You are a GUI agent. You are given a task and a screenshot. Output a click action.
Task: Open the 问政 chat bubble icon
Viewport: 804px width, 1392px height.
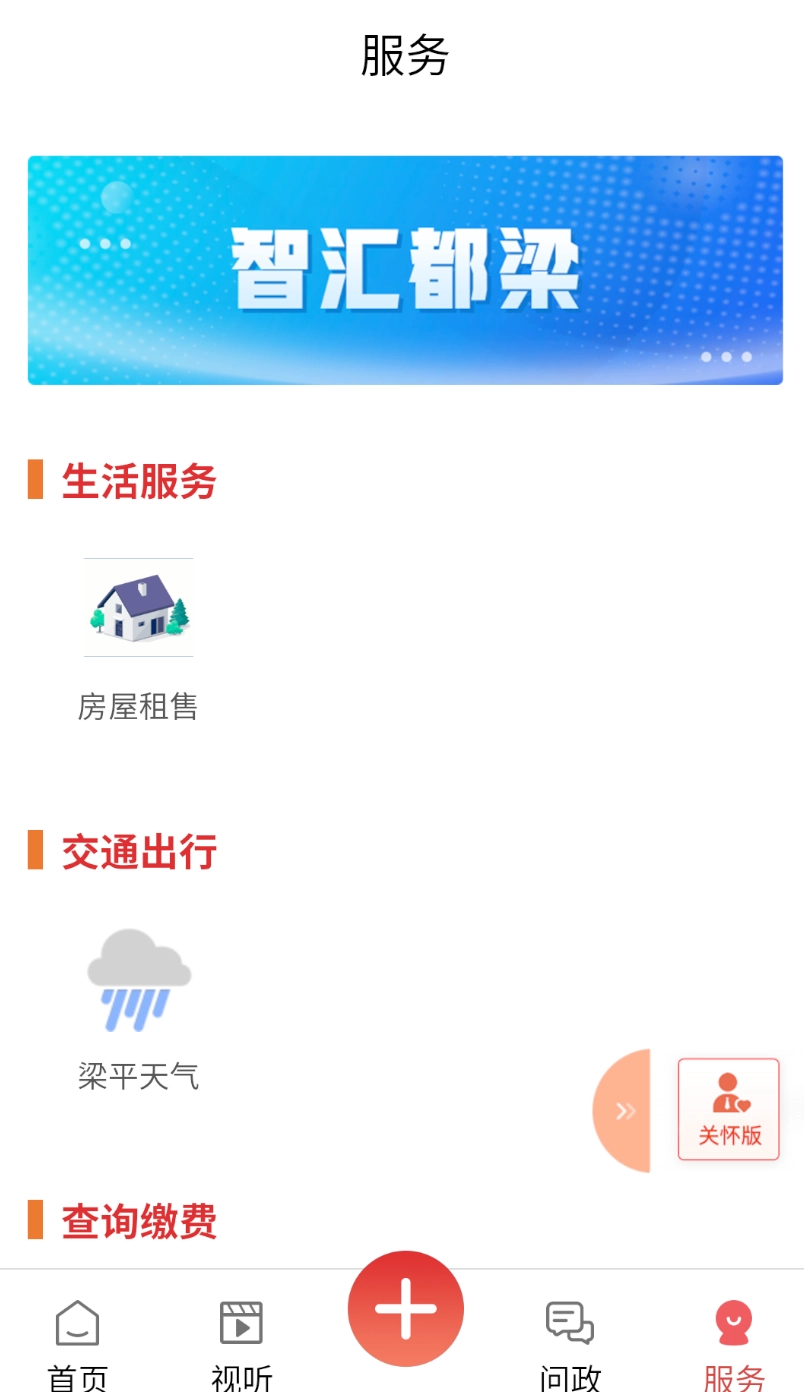click(x=567, y=1322)
